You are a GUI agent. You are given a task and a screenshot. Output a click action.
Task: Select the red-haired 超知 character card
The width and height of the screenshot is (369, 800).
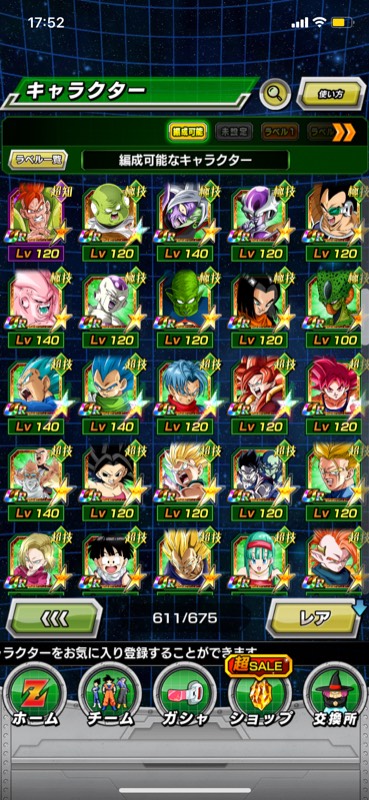(37, 221)
